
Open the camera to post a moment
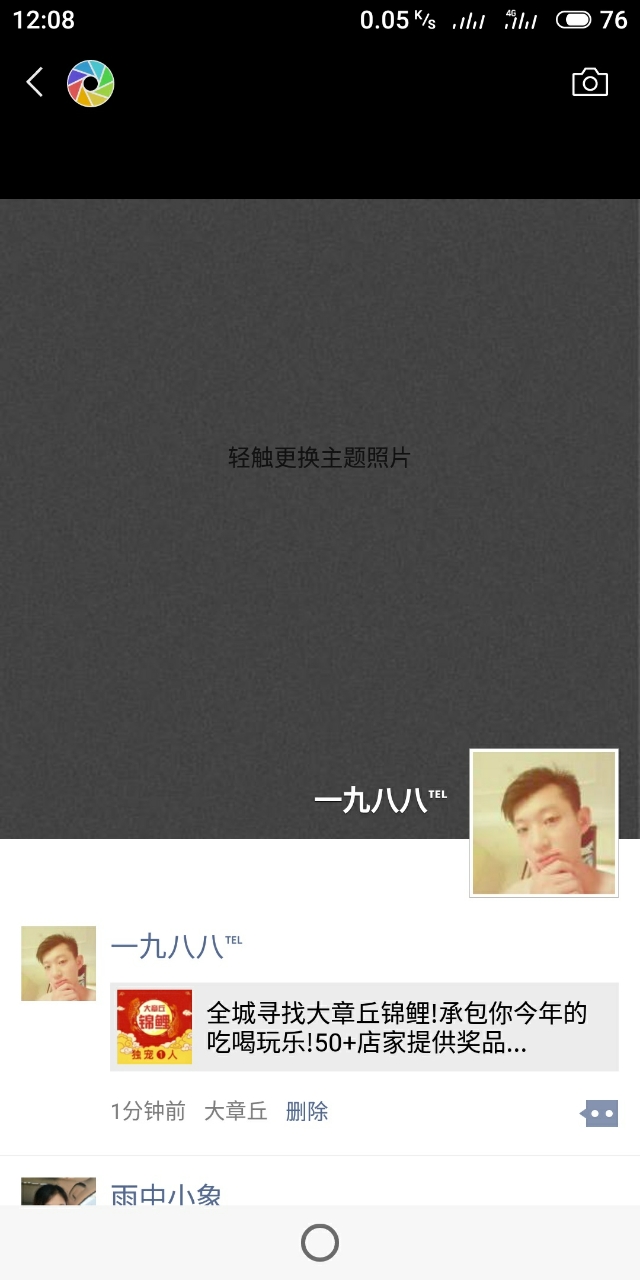(x=590, y=82)
